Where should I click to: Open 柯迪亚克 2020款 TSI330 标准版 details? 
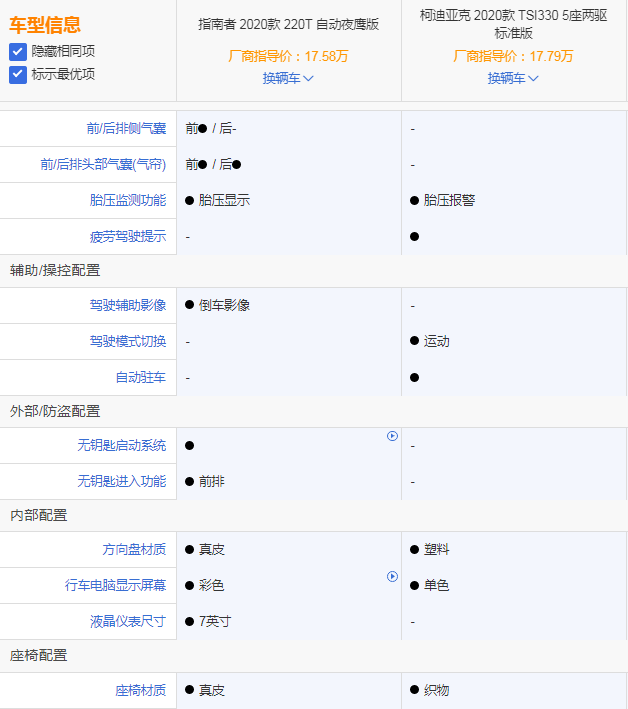point(513,24)
